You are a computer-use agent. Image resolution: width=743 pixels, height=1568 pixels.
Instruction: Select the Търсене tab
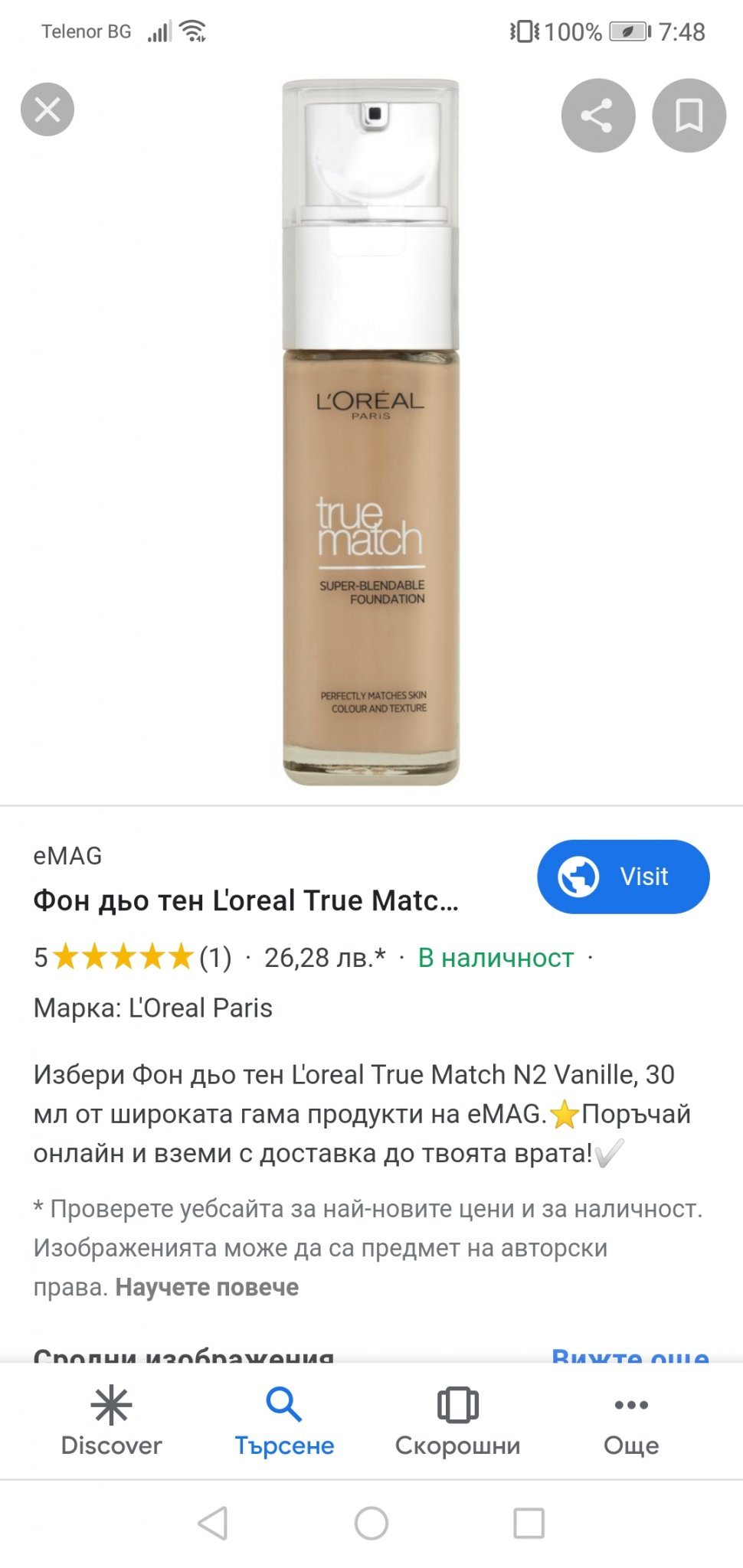[x=284, y=1421]
